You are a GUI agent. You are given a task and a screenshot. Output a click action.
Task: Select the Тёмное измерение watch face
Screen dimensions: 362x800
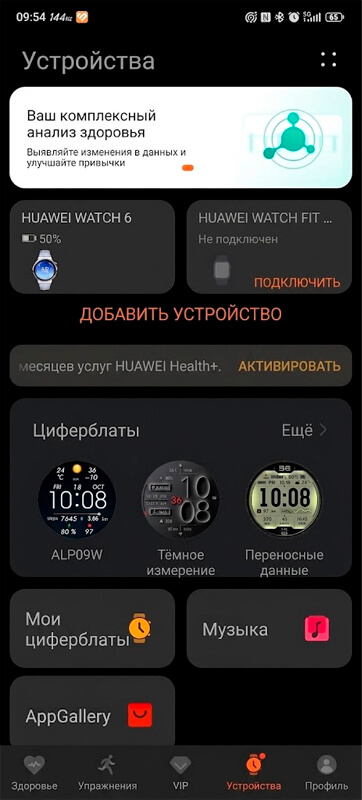tap(180, 519)
